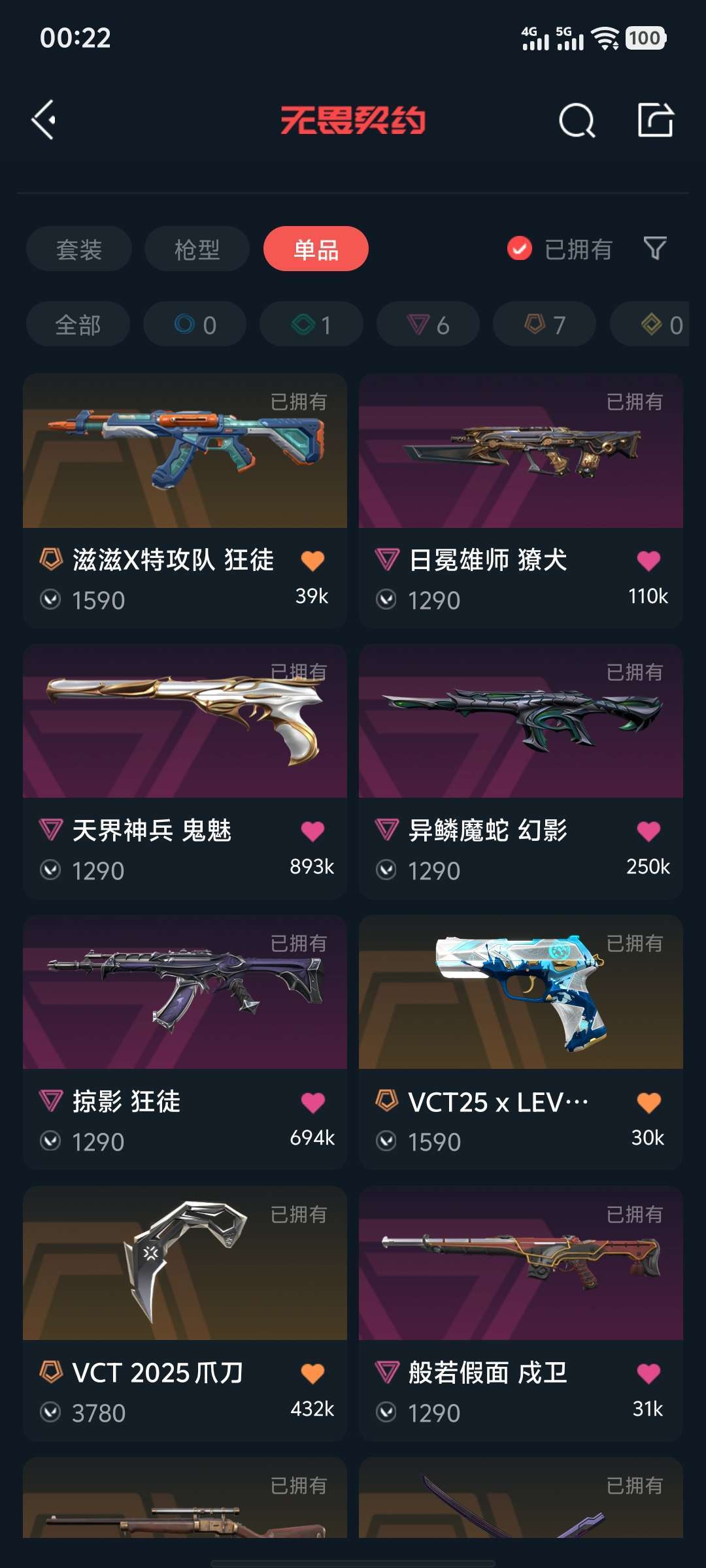This screenshot has height=1568, width=706.
Task: Open the 日冕雄师 獠犬 skin card
Action: pos(521,500)
